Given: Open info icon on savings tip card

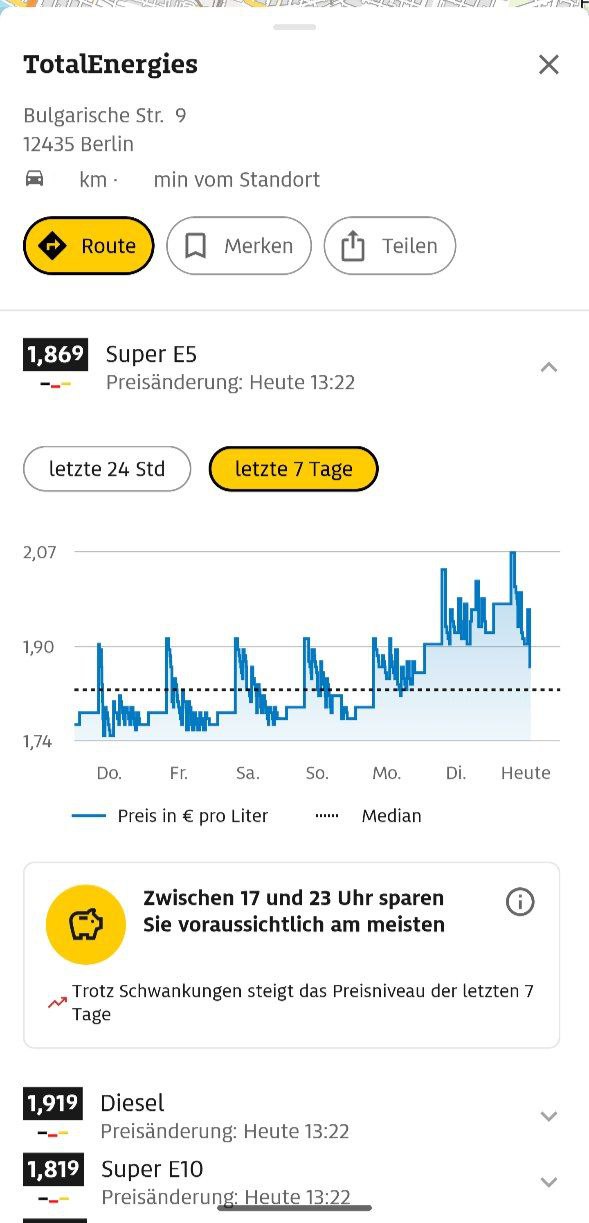Looking at the screenshot, I should (520, 902).
